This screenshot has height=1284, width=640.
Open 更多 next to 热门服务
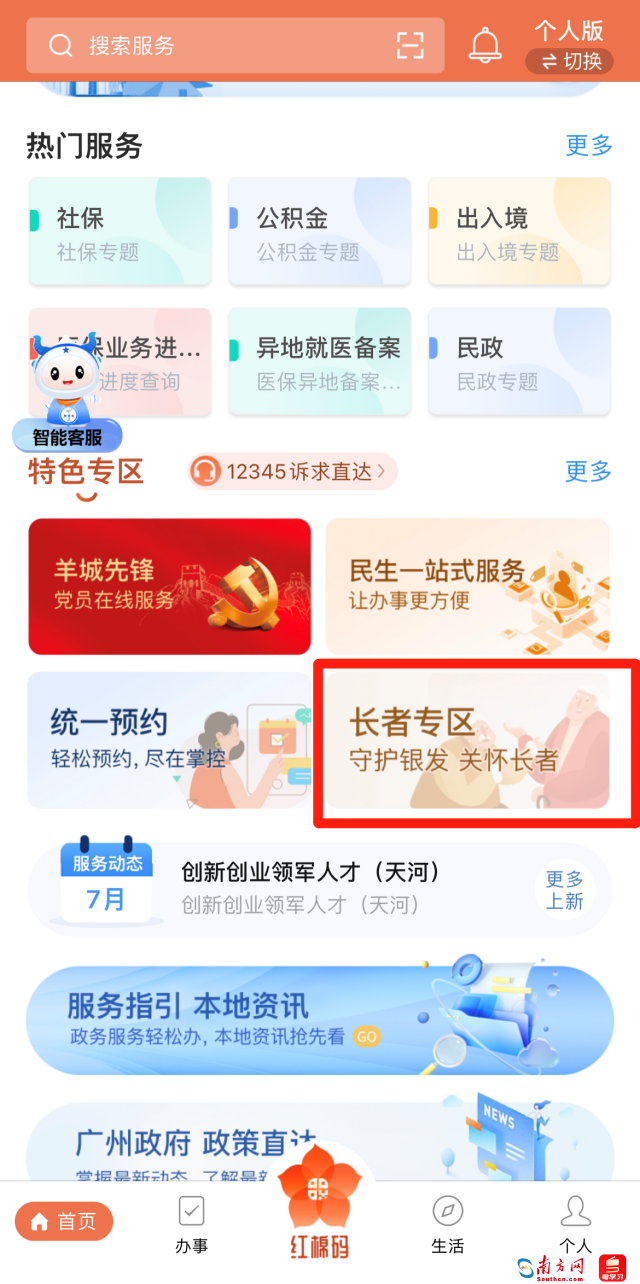[x=588, y=145]
